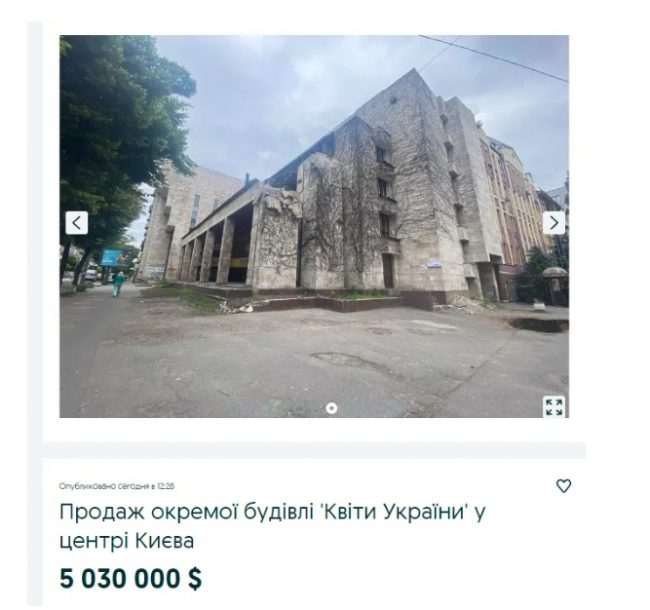The height and width of the screenshot is (610, 650).
Task: Save 'Квіти України' listing to favorites
Action: pyautogui.click(x=563, y=486)
